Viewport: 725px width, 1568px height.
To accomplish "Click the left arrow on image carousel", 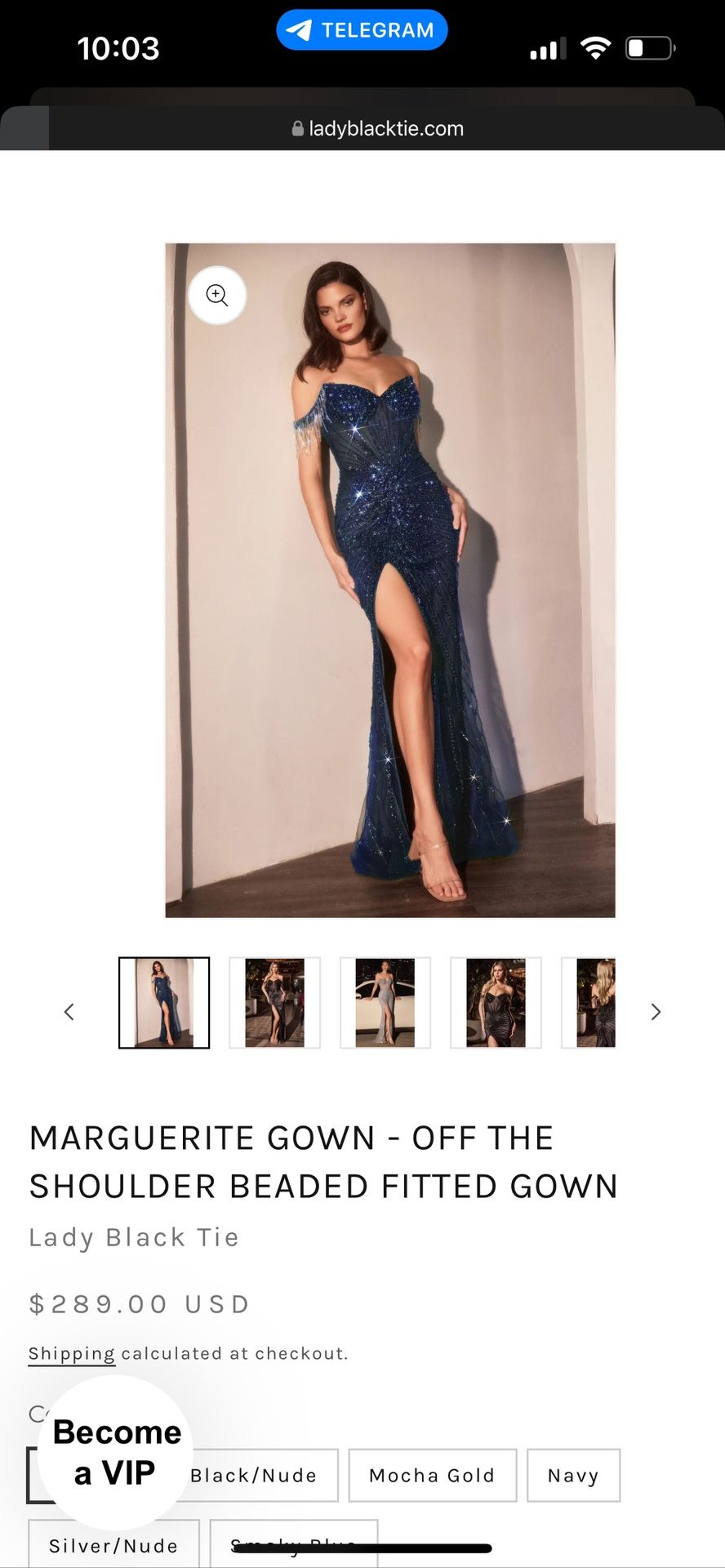I will (69, 1011).
